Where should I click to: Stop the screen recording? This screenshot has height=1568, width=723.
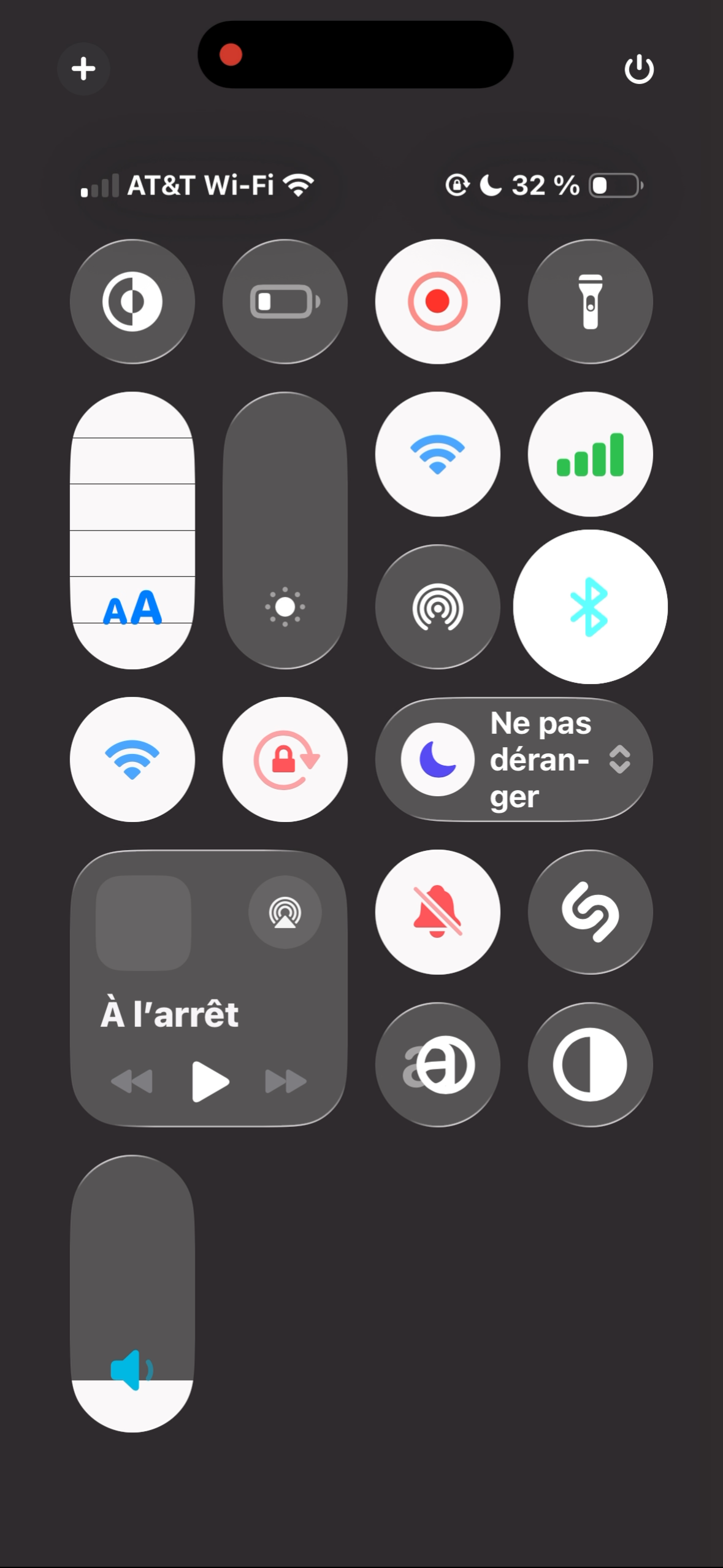438,301
